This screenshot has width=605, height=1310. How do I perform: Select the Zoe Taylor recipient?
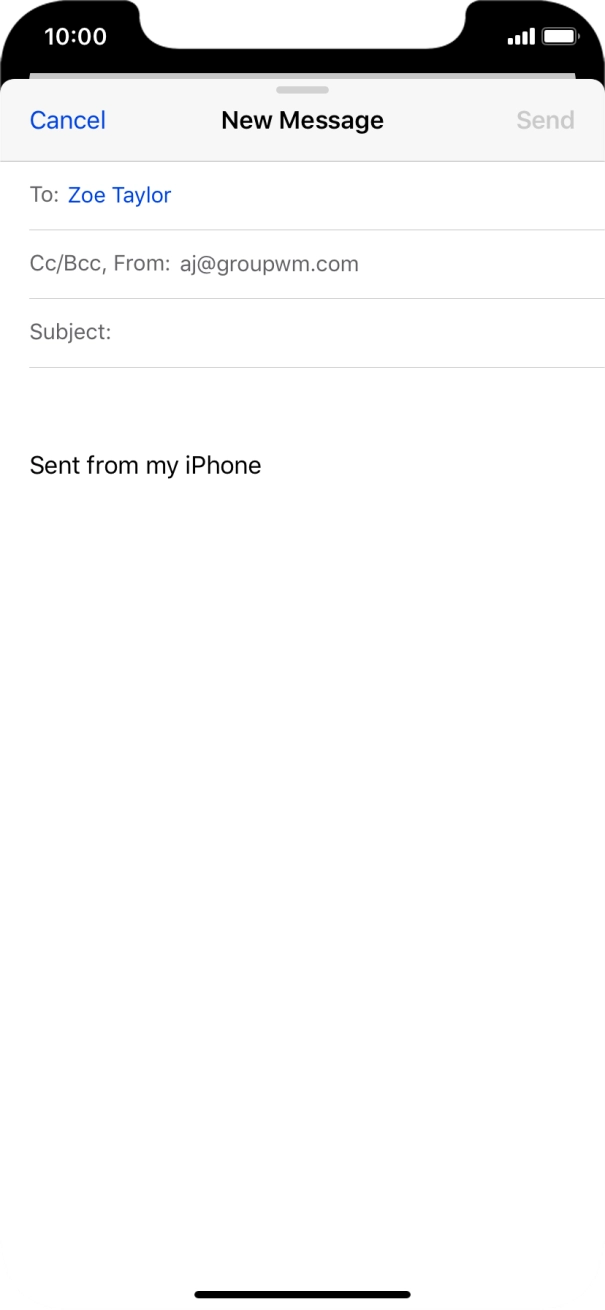tap(119, 195)
